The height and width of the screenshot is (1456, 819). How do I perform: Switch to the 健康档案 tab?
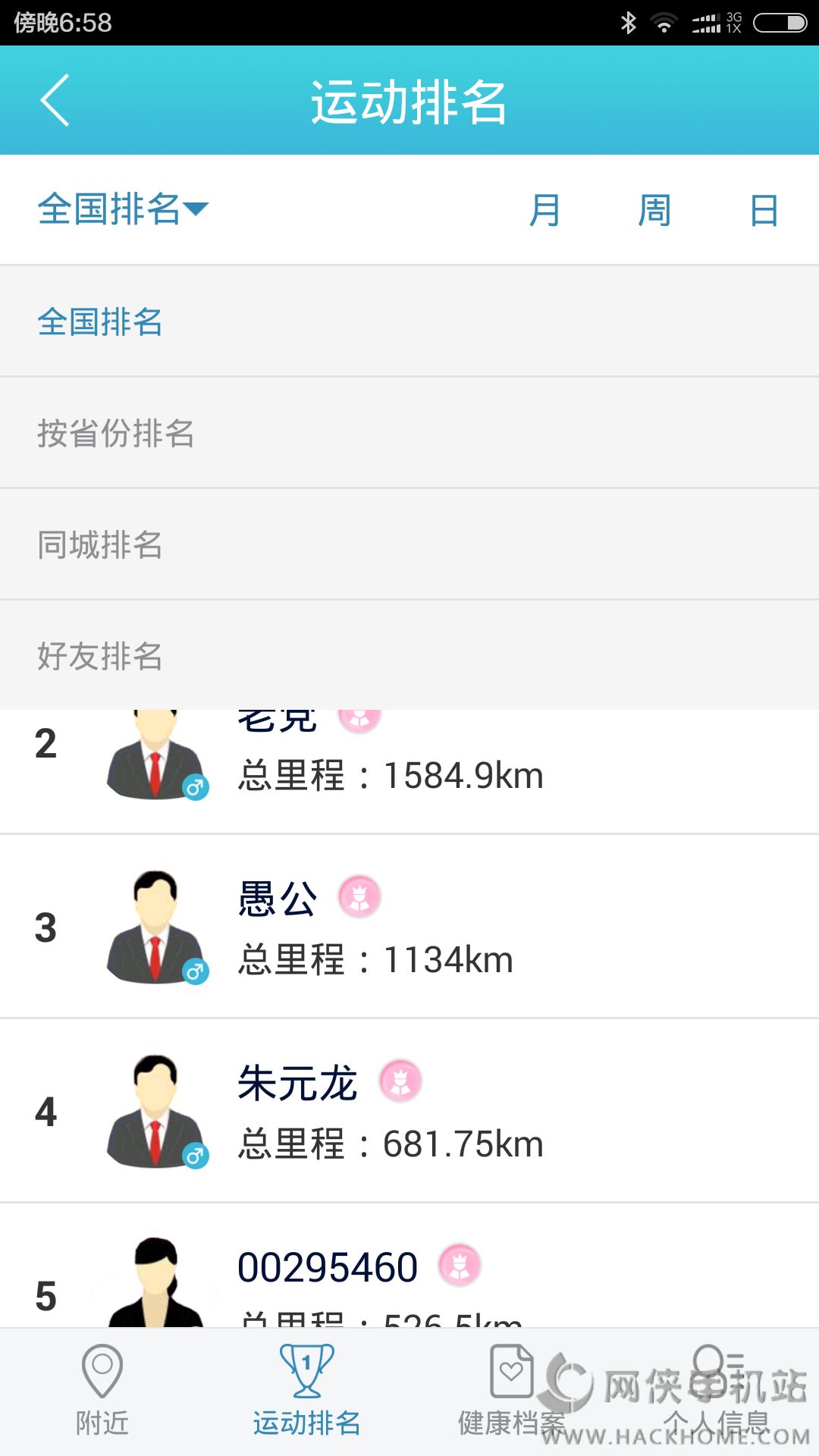point(512,1391)
